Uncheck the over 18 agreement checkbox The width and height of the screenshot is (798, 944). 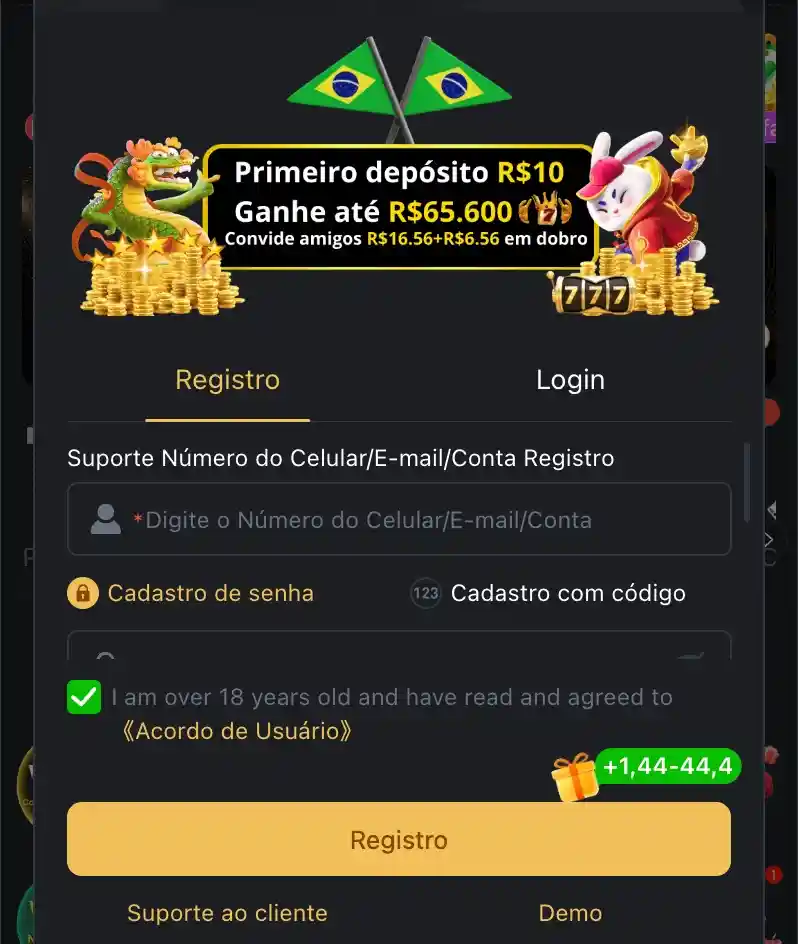[84, 697]
